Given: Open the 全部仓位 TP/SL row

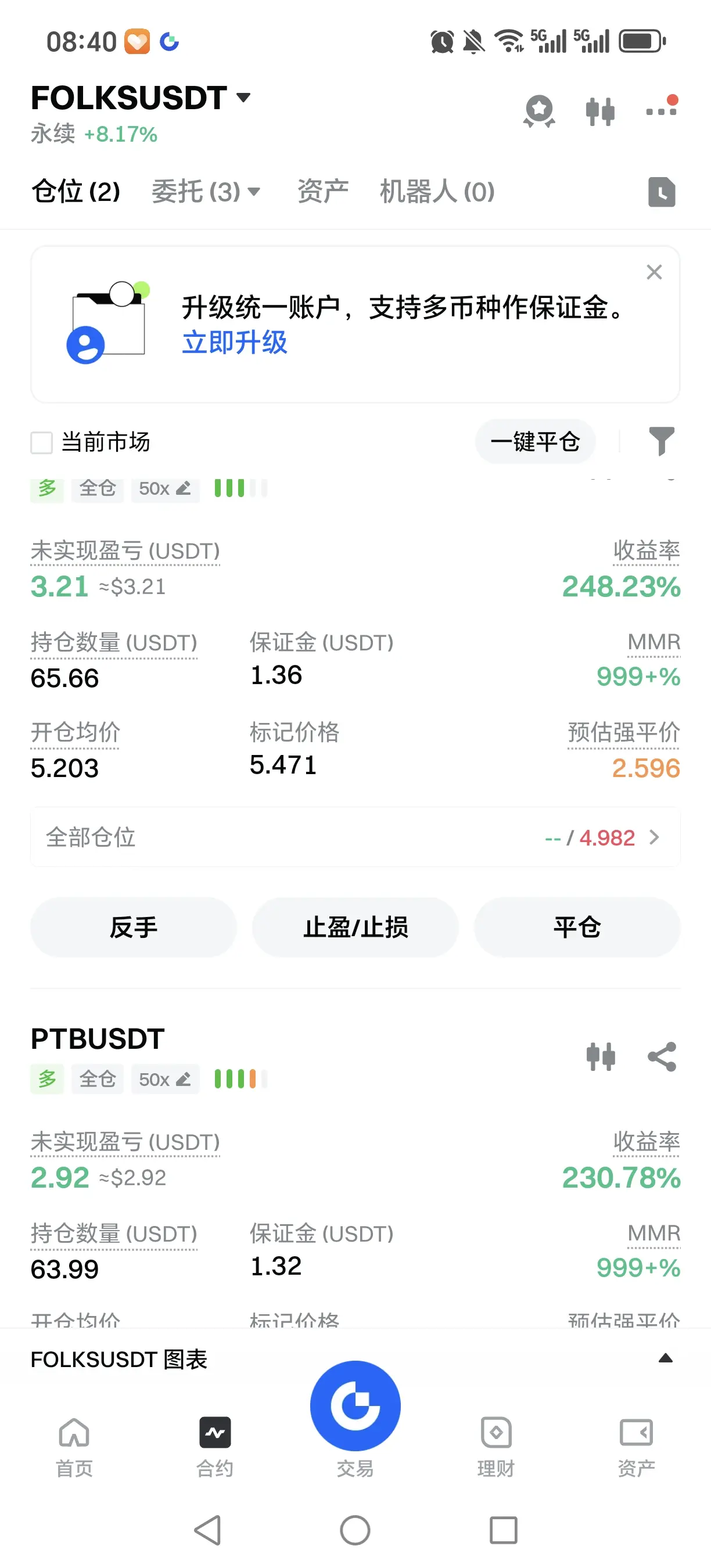Looking at the screenshot, I should [355, 837].
